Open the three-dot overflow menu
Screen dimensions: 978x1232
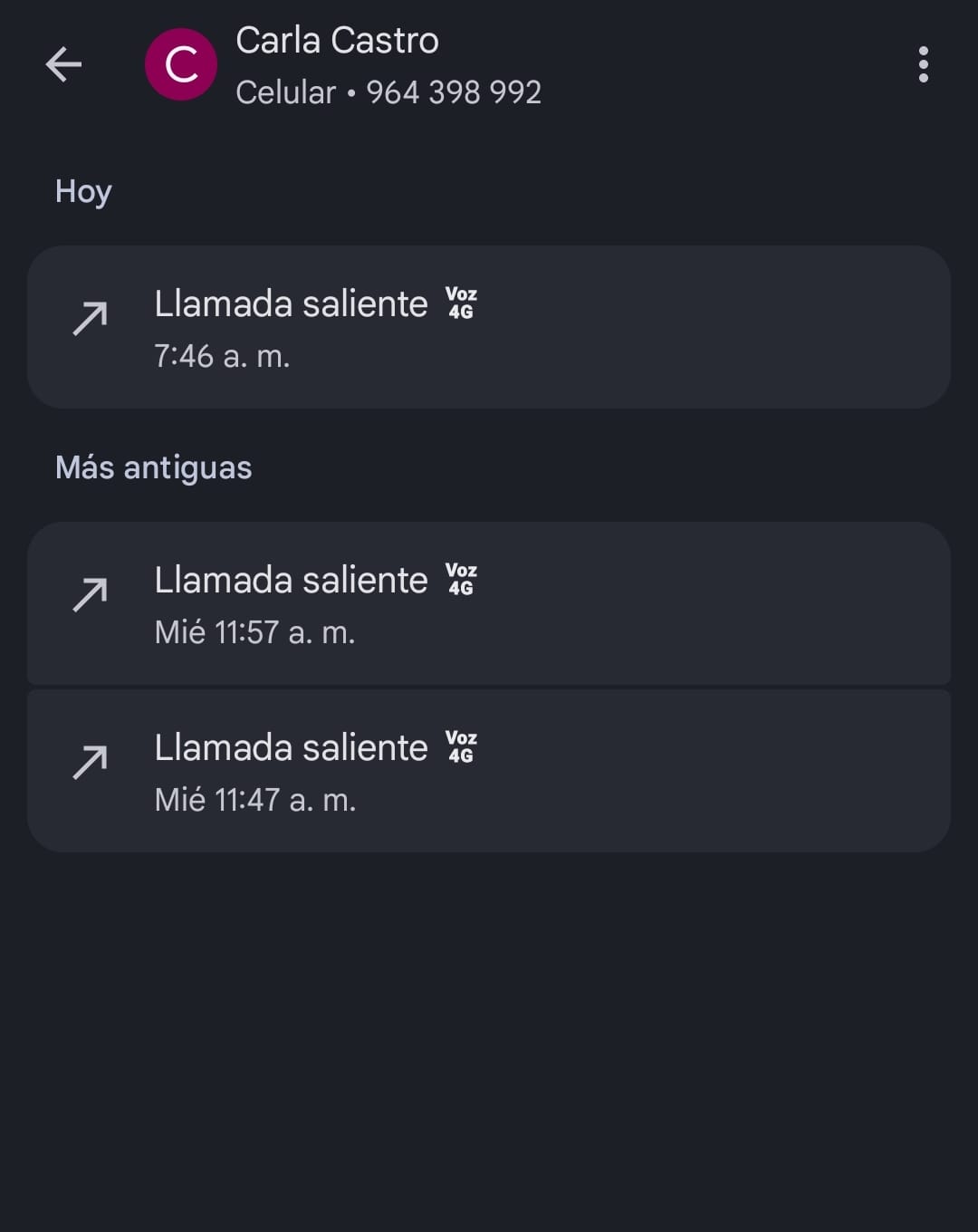click(923, 64)
